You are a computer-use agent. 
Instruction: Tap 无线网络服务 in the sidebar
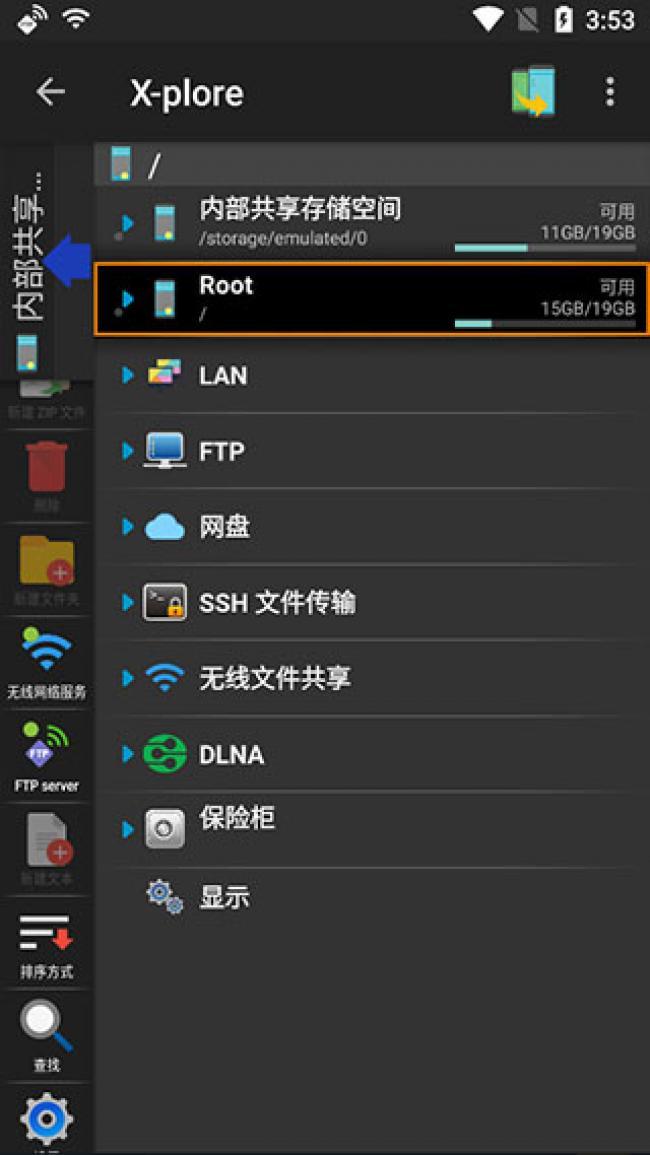(x=47, y=663)
